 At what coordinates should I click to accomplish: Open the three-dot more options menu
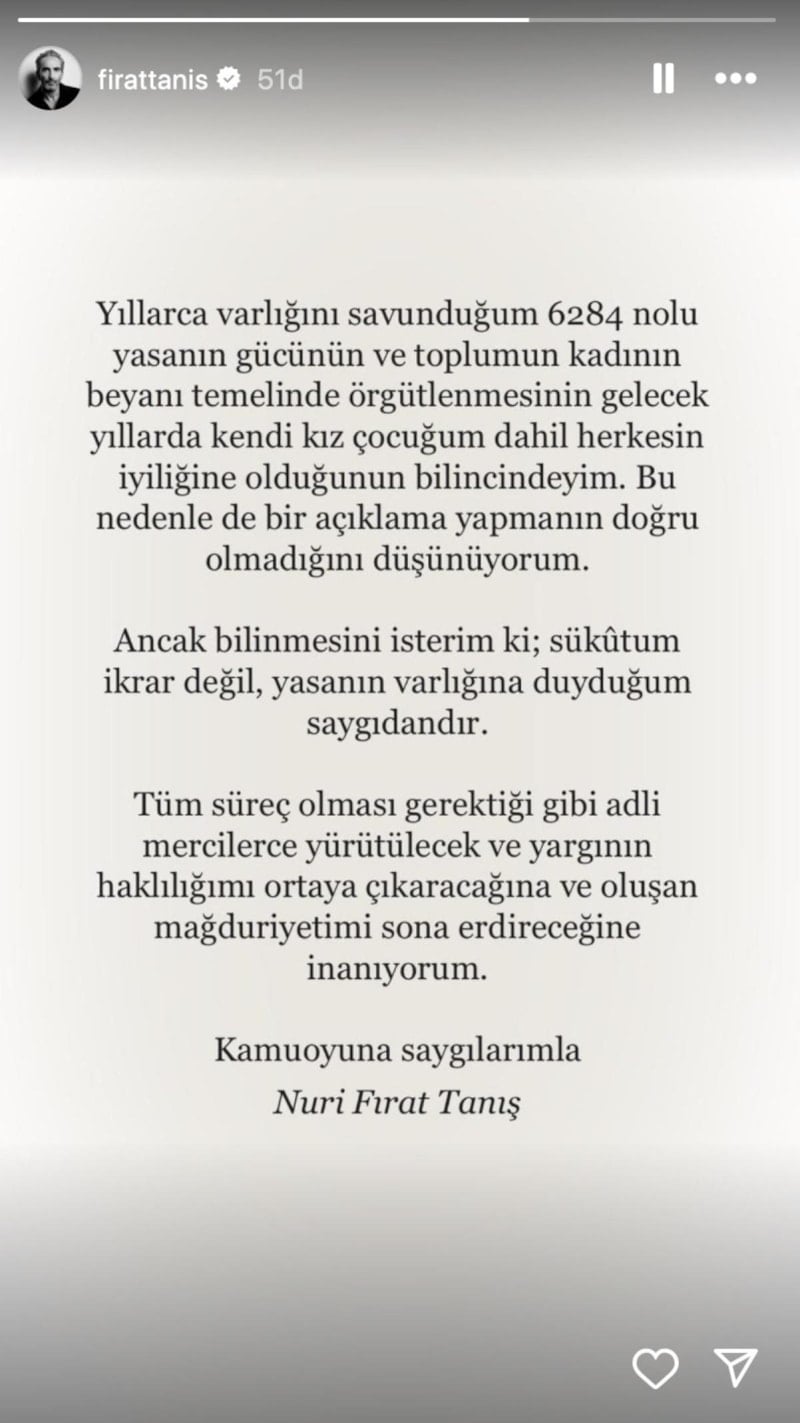pyautogui.click(x=736, y=79)
